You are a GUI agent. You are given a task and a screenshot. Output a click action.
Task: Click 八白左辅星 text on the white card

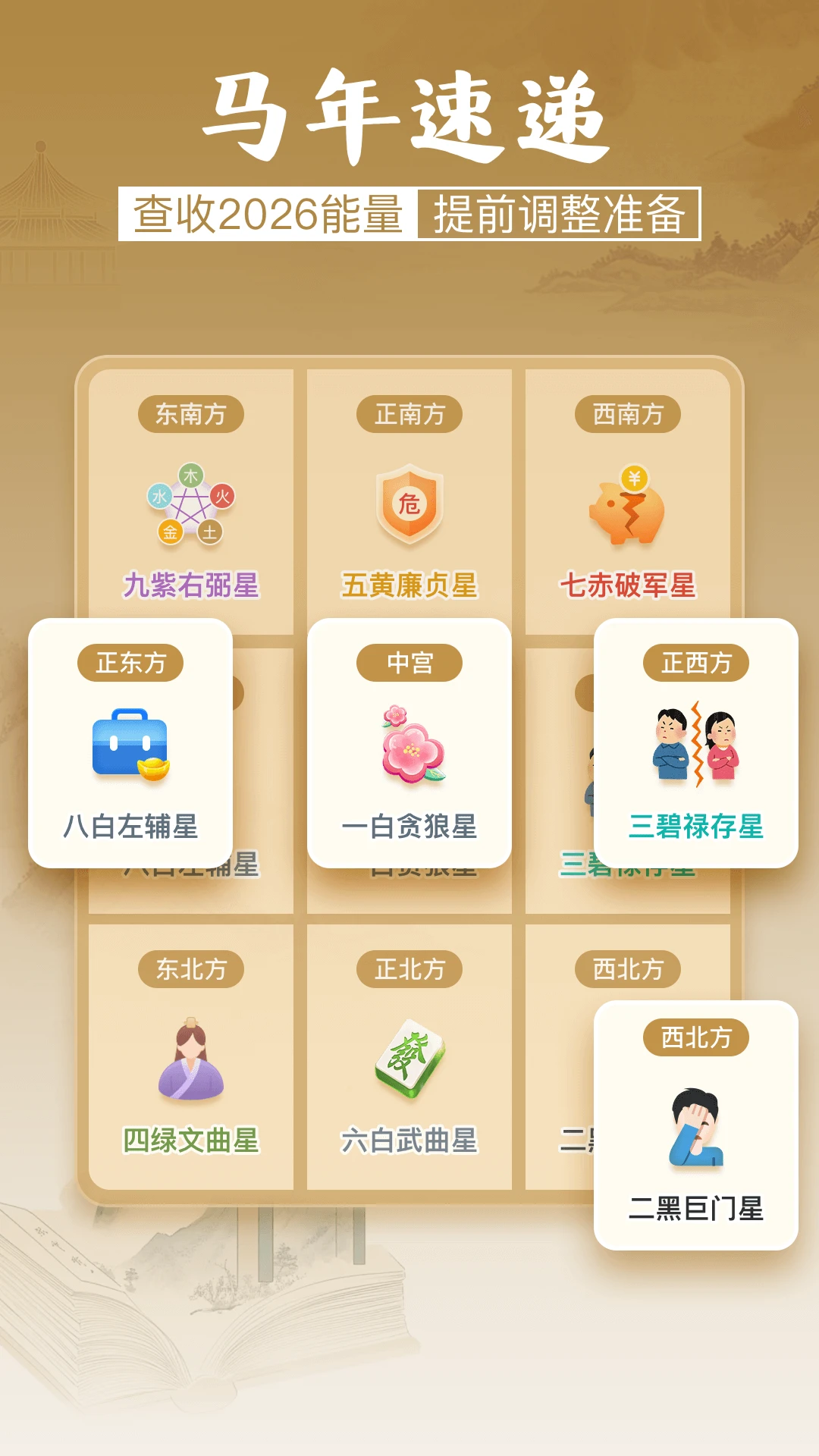click(x=130, y=827)
